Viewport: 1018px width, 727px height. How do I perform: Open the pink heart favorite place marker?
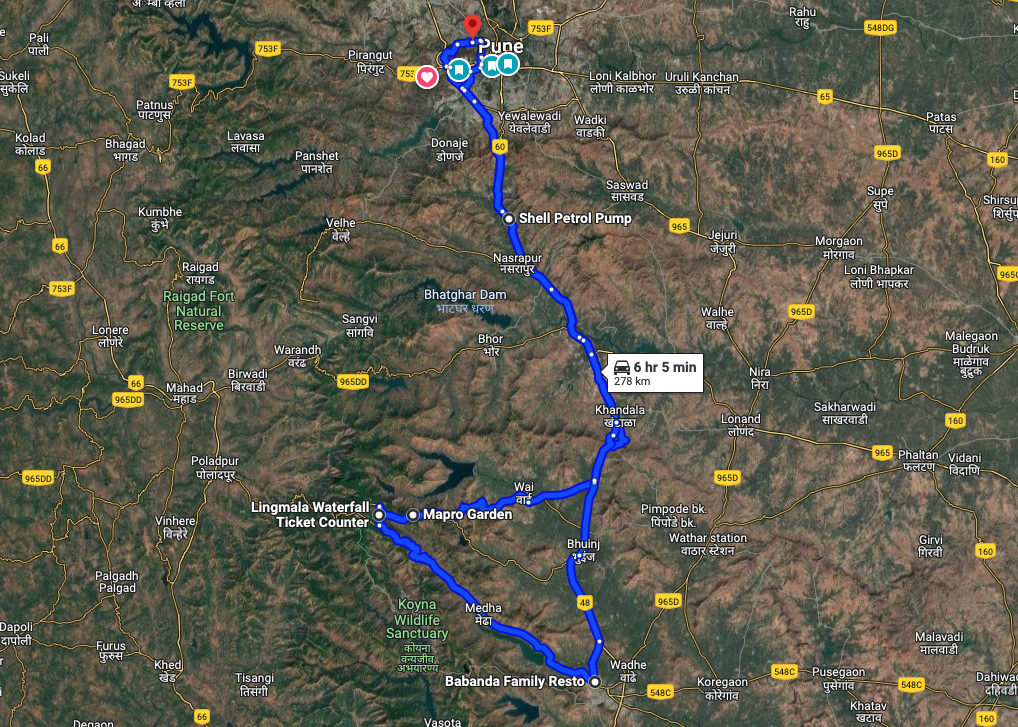[427, 77]
